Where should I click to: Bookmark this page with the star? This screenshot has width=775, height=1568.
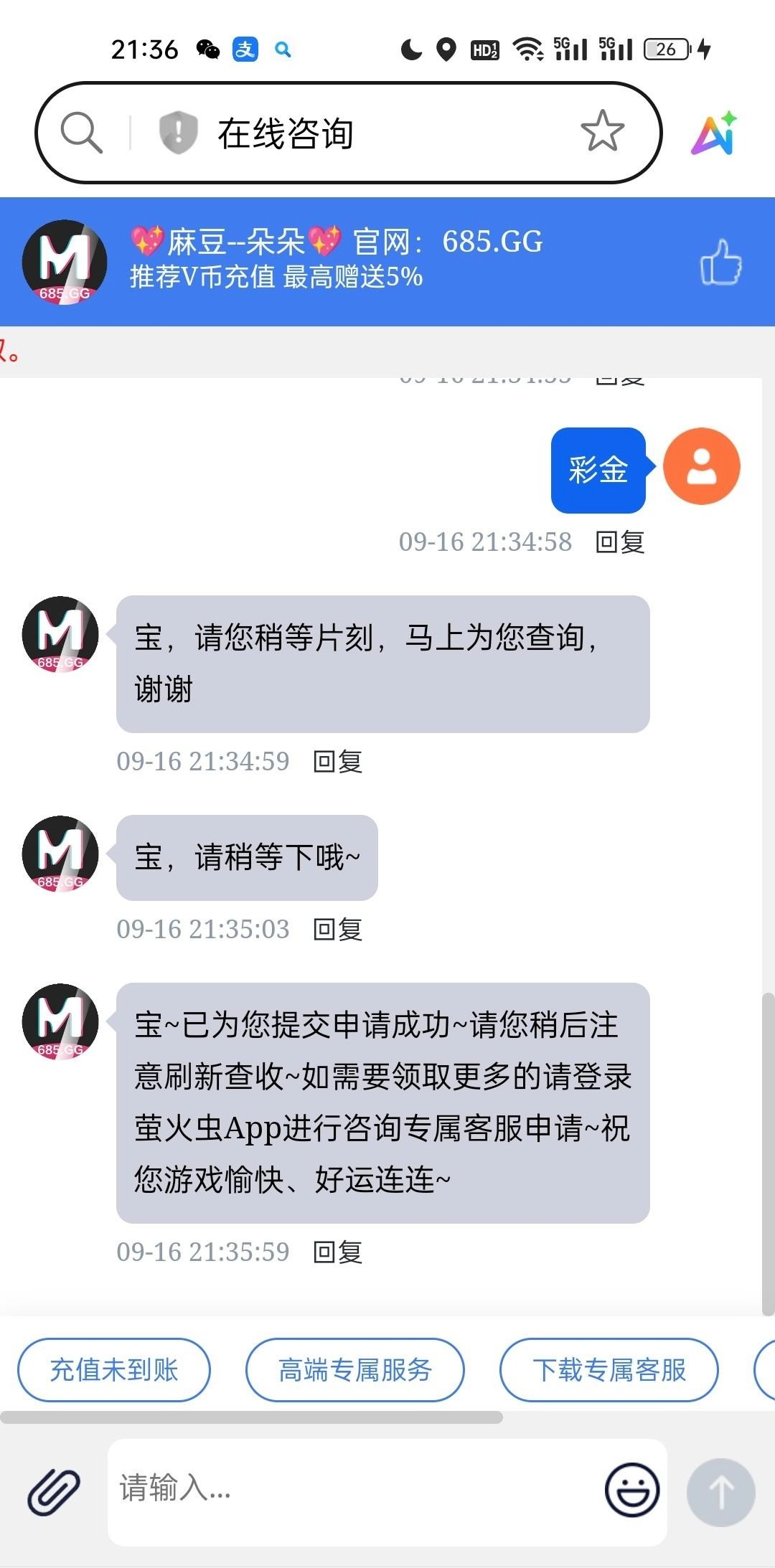tap(602, 131)
